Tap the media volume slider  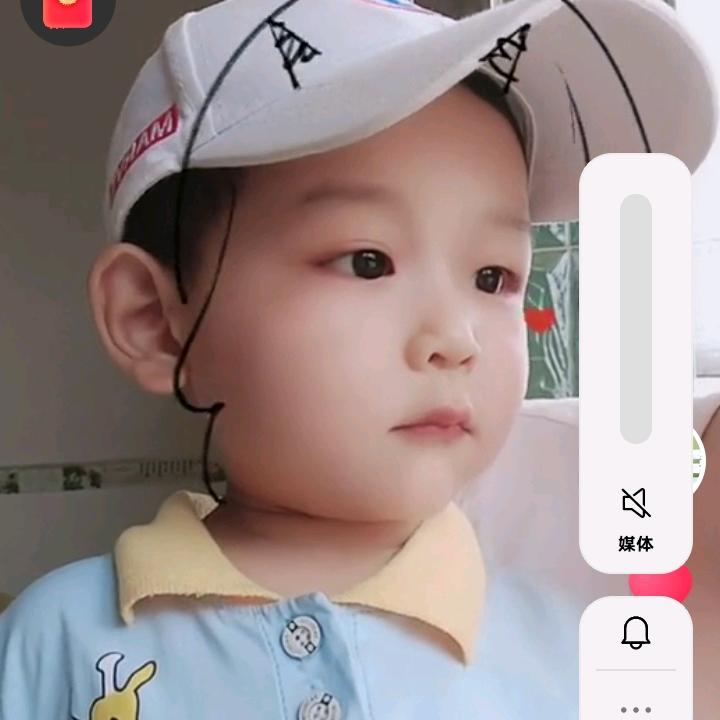coord(636,319)
